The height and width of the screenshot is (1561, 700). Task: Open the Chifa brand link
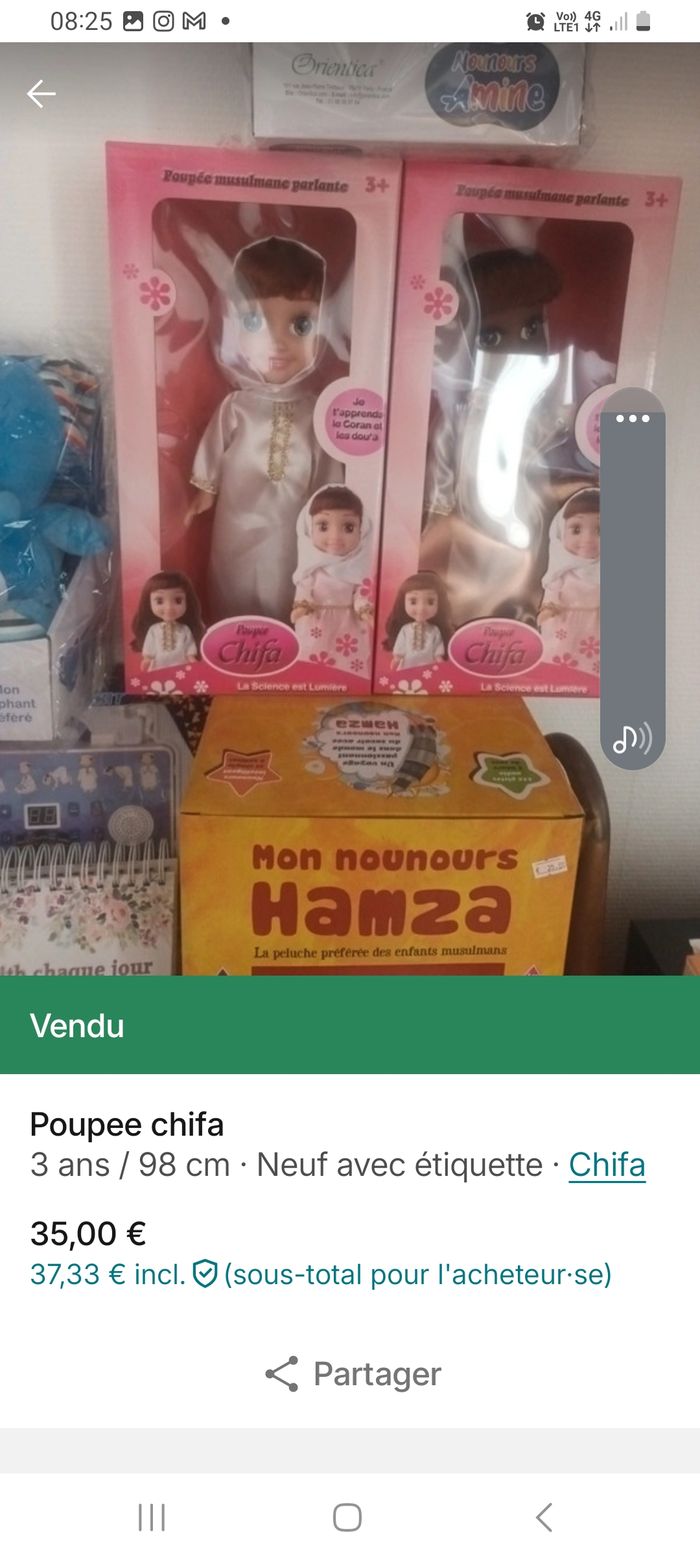point(606,1165)
